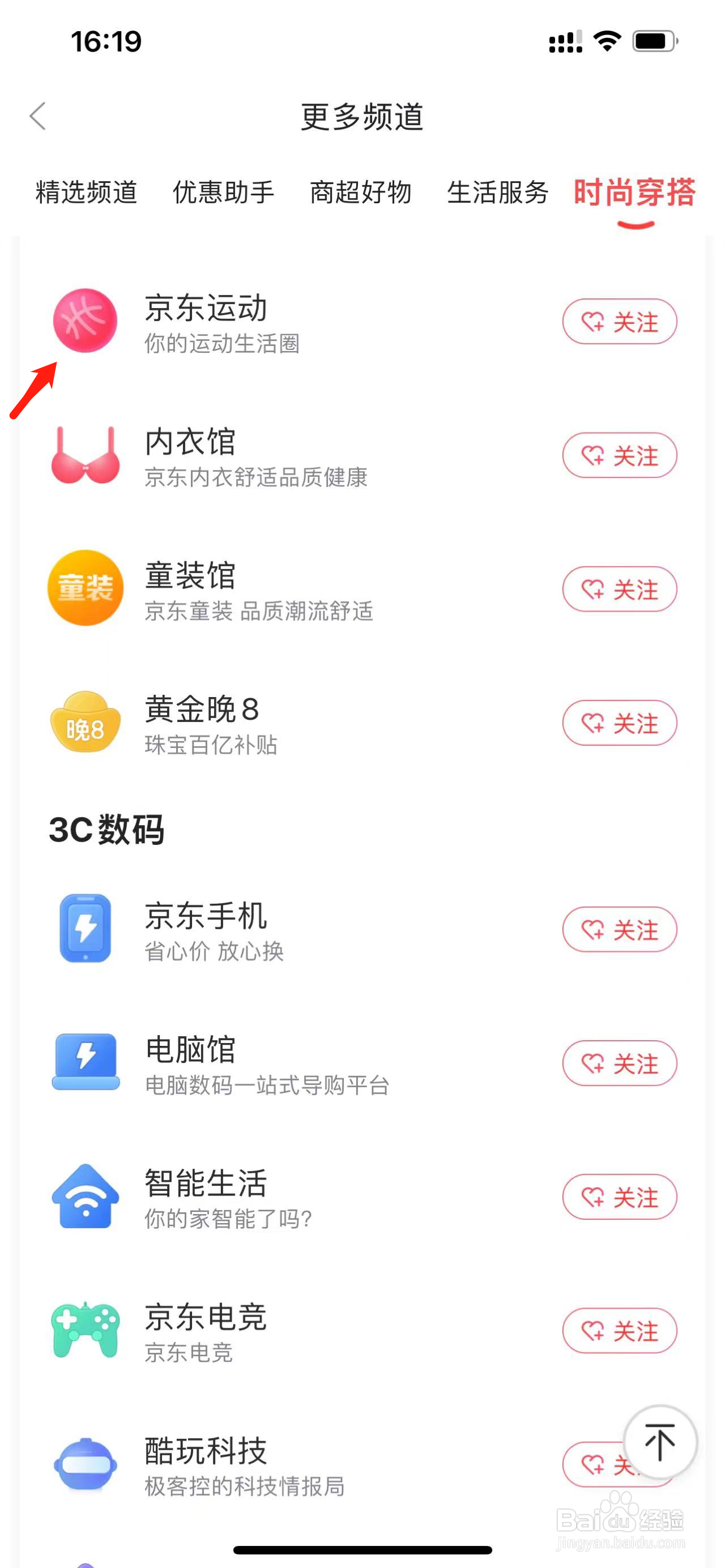
Task: Go back using the top-left arrow
Action: pos(38,116)
